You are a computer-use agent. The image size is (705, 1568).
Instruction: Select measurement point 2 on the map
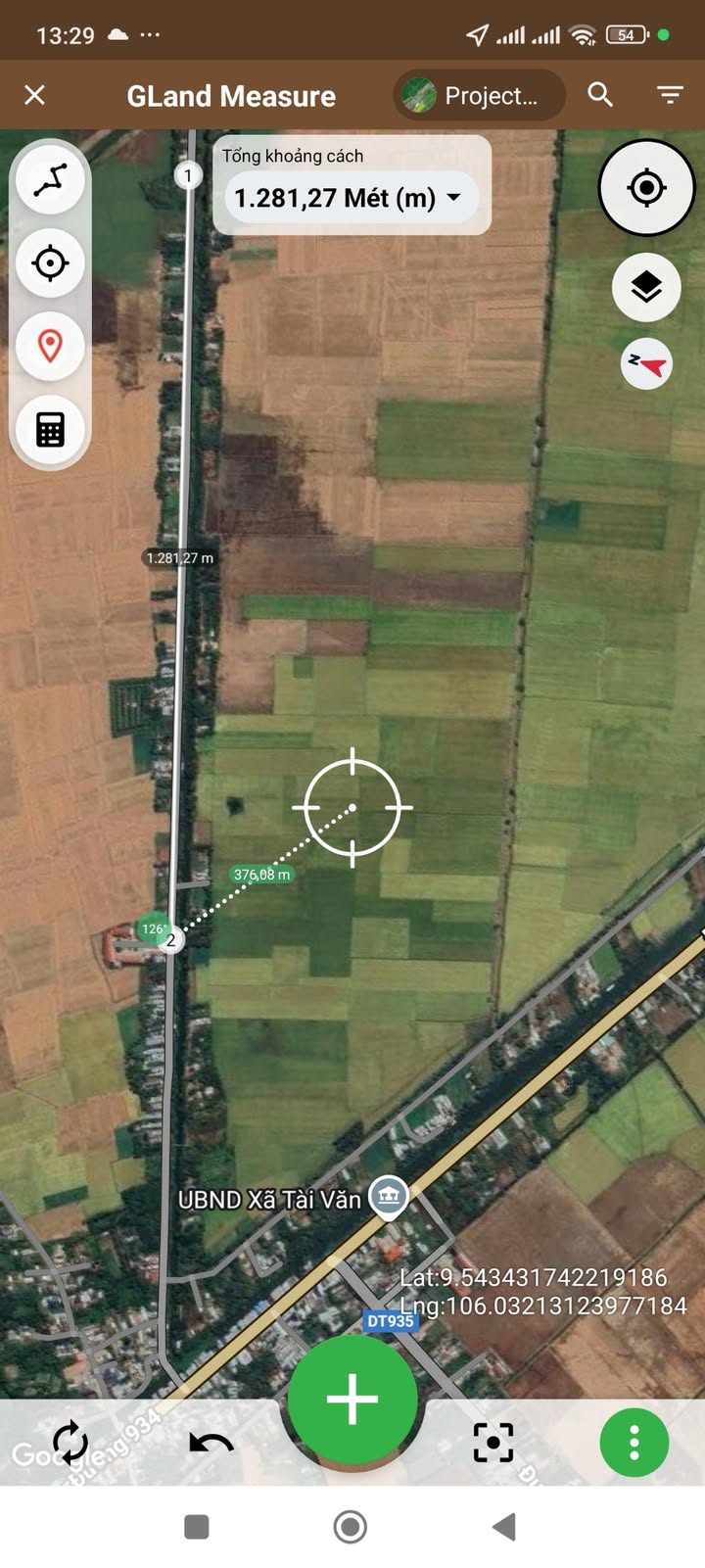(171, 940)
